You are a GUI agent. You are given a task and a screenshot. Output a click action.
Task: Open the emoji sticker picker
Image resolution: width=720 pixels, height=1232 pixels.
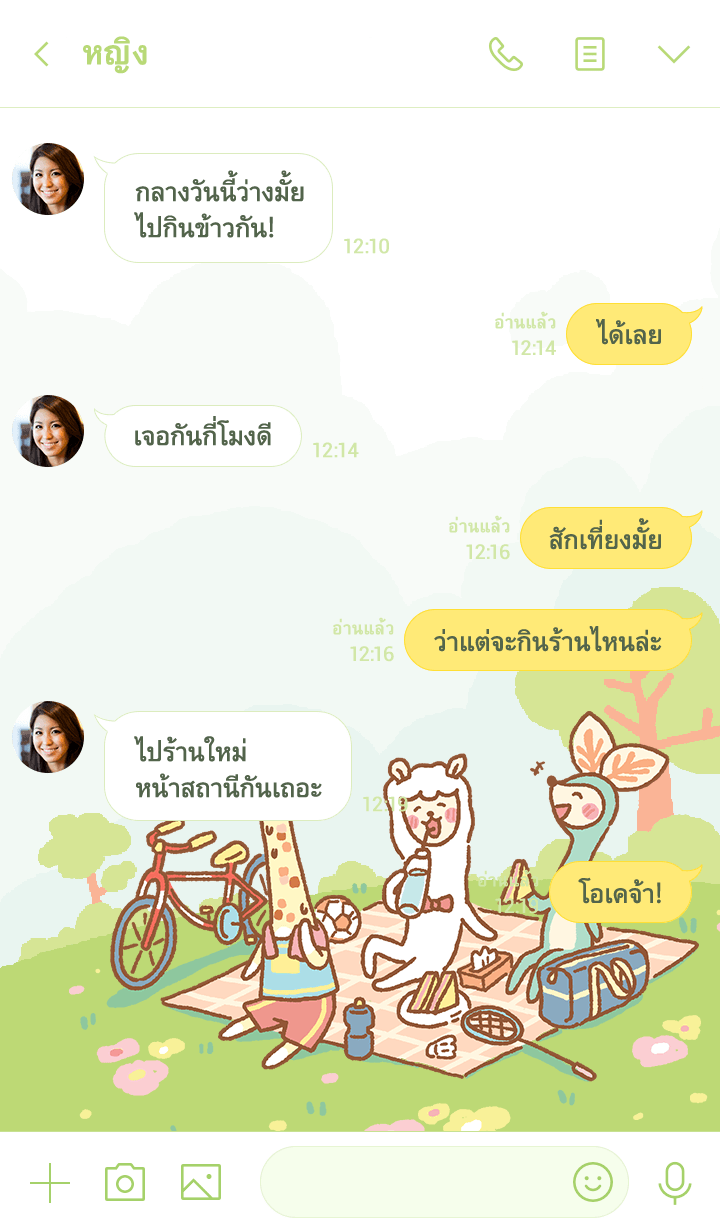tap(592, 1183)
